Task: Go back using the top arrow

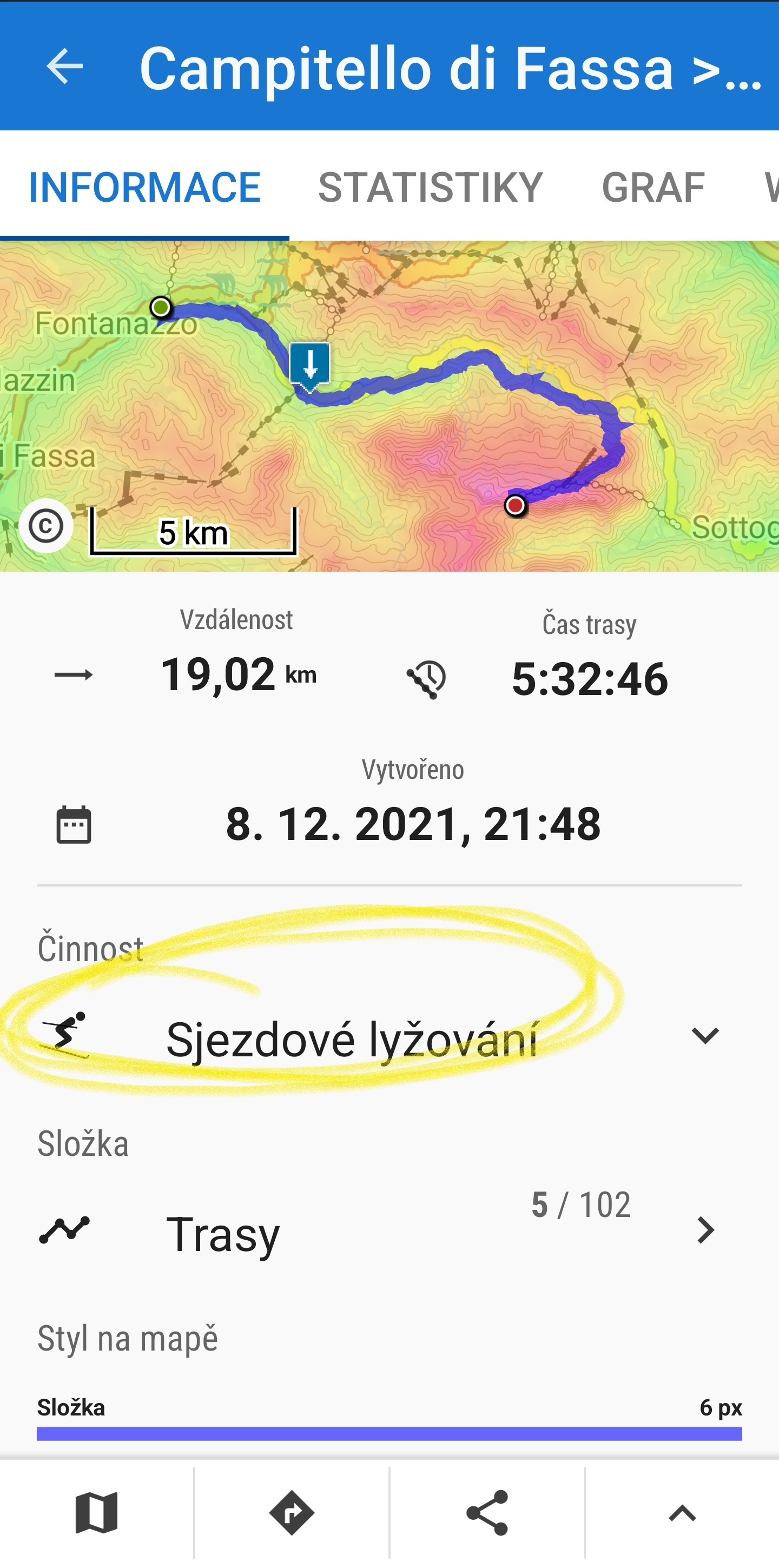Action: (x=64, y=67)
